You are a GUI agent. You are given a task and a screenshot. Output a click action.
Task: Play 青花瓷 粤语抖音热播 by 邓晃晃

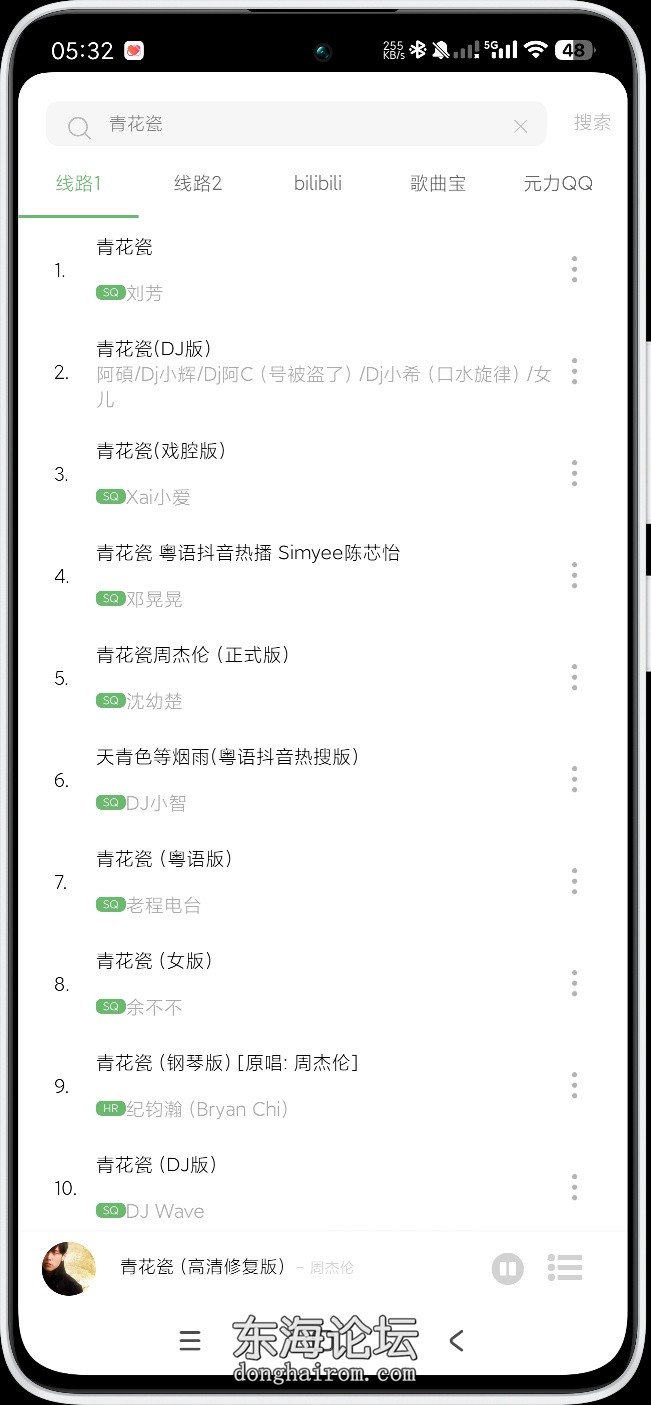pos(300,575)
